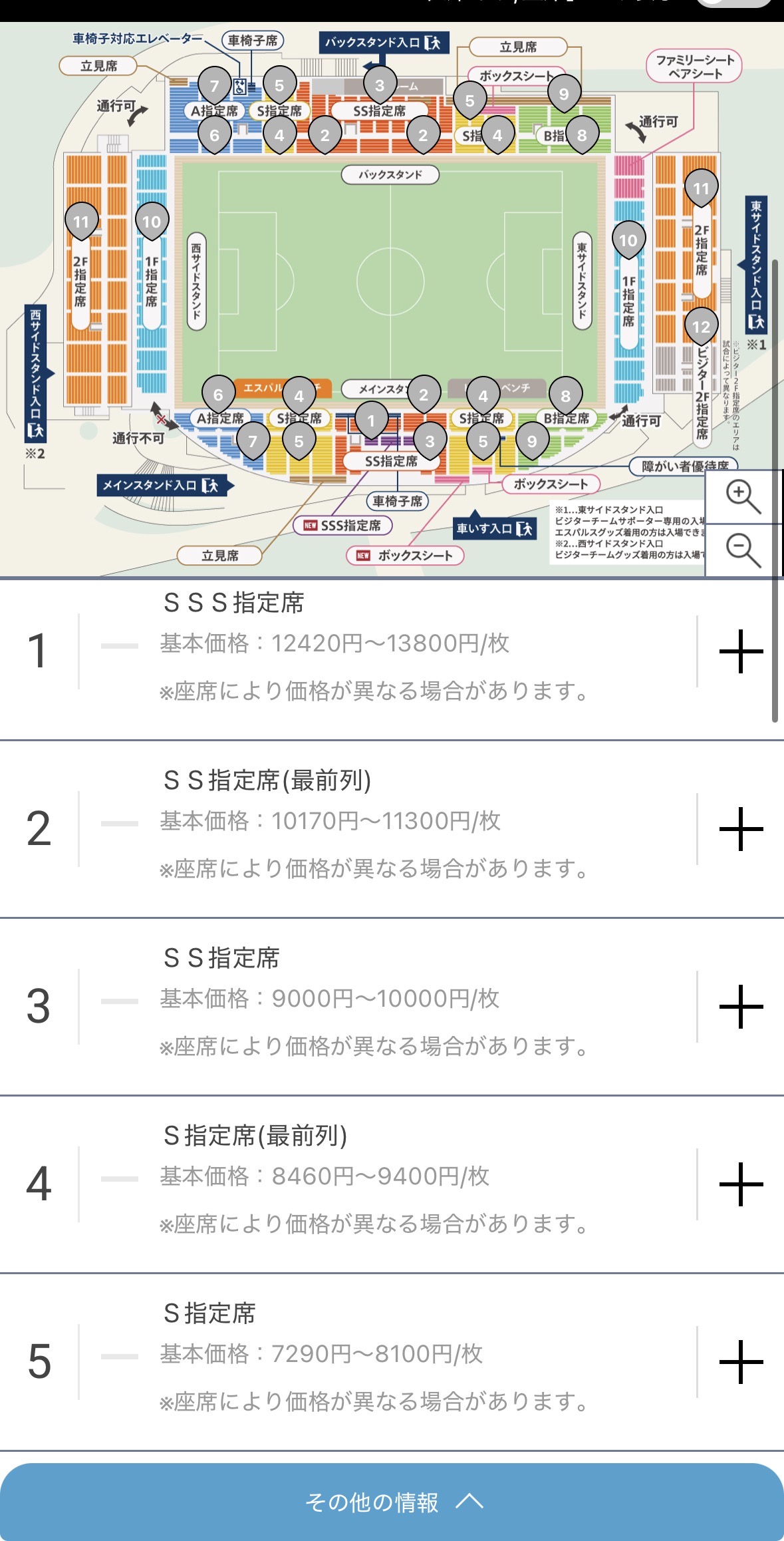Expand the その他の情報 panel
The width and height of the screenshot is (784, 1541).
(x=392, y=1502)
